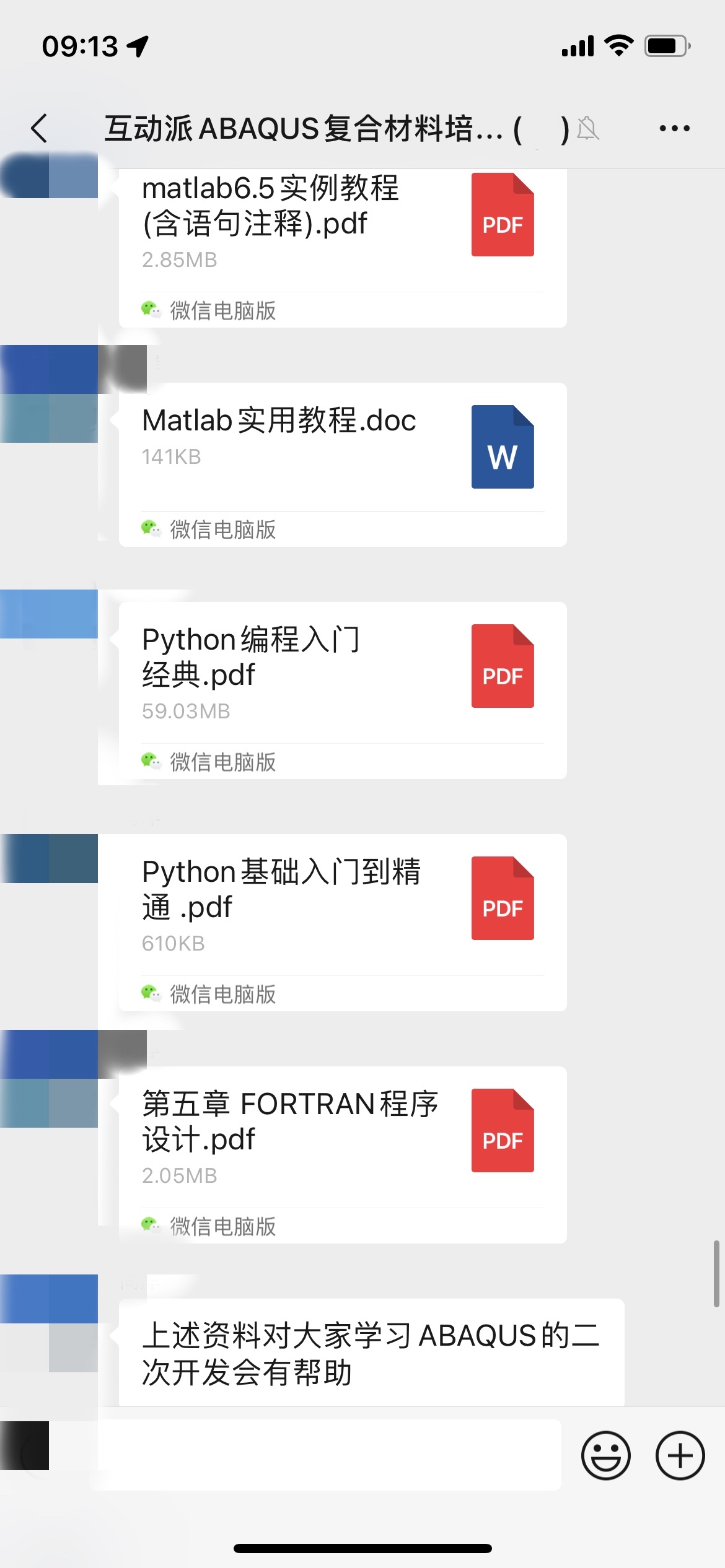Open the plus attachments menu
This screenshot has width=725, height=1568.
pos(680,1455)
